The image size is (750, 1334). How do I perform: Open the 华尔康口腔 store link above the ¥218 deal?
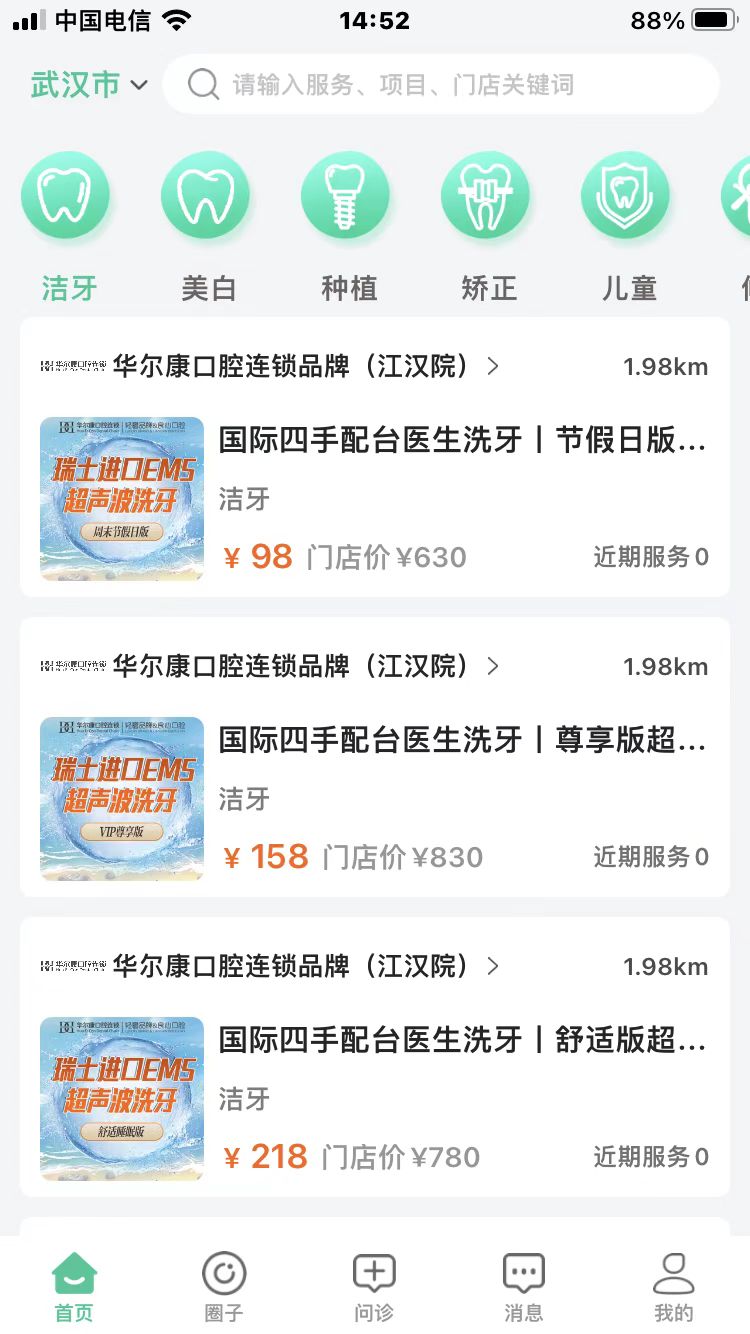click(x=290, y=966)
